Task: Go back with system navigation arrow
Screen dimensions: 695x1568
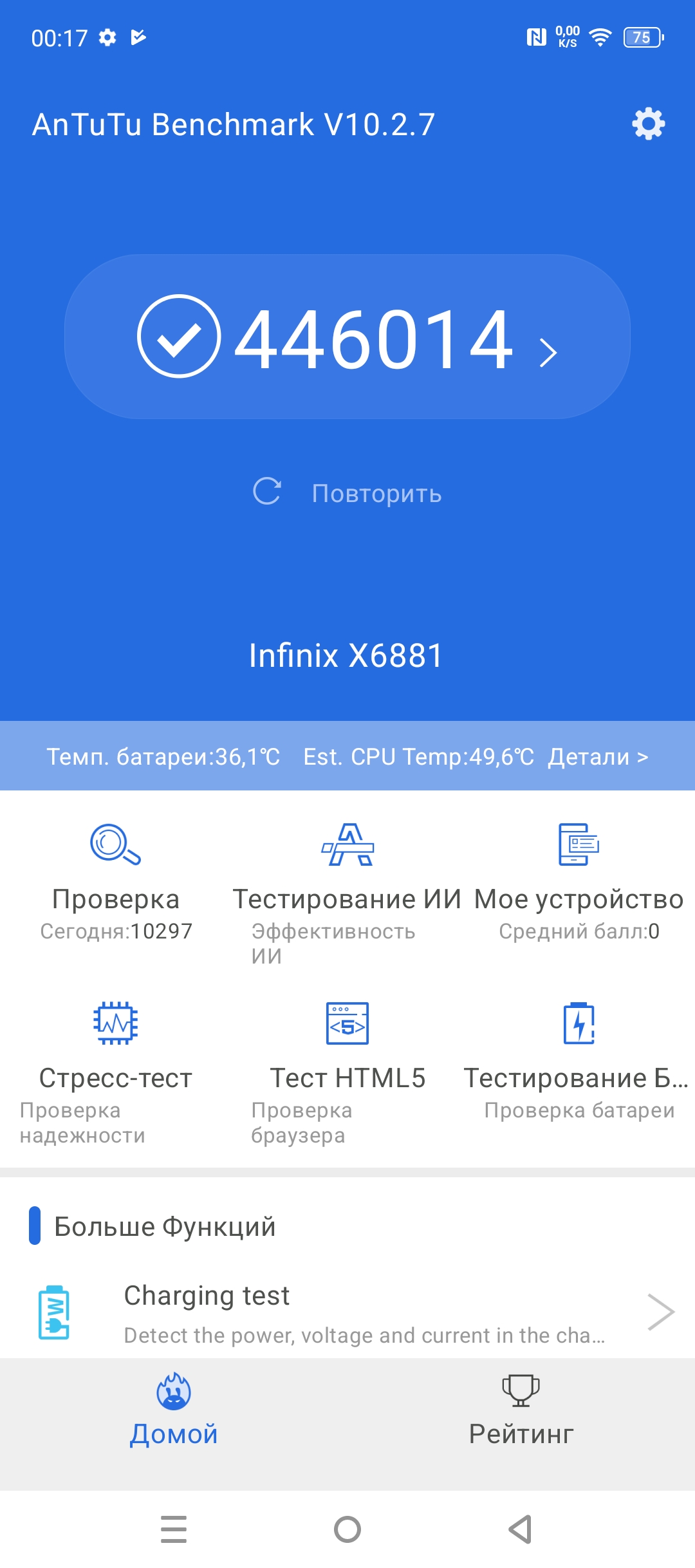Action: tap(520, 1529)
